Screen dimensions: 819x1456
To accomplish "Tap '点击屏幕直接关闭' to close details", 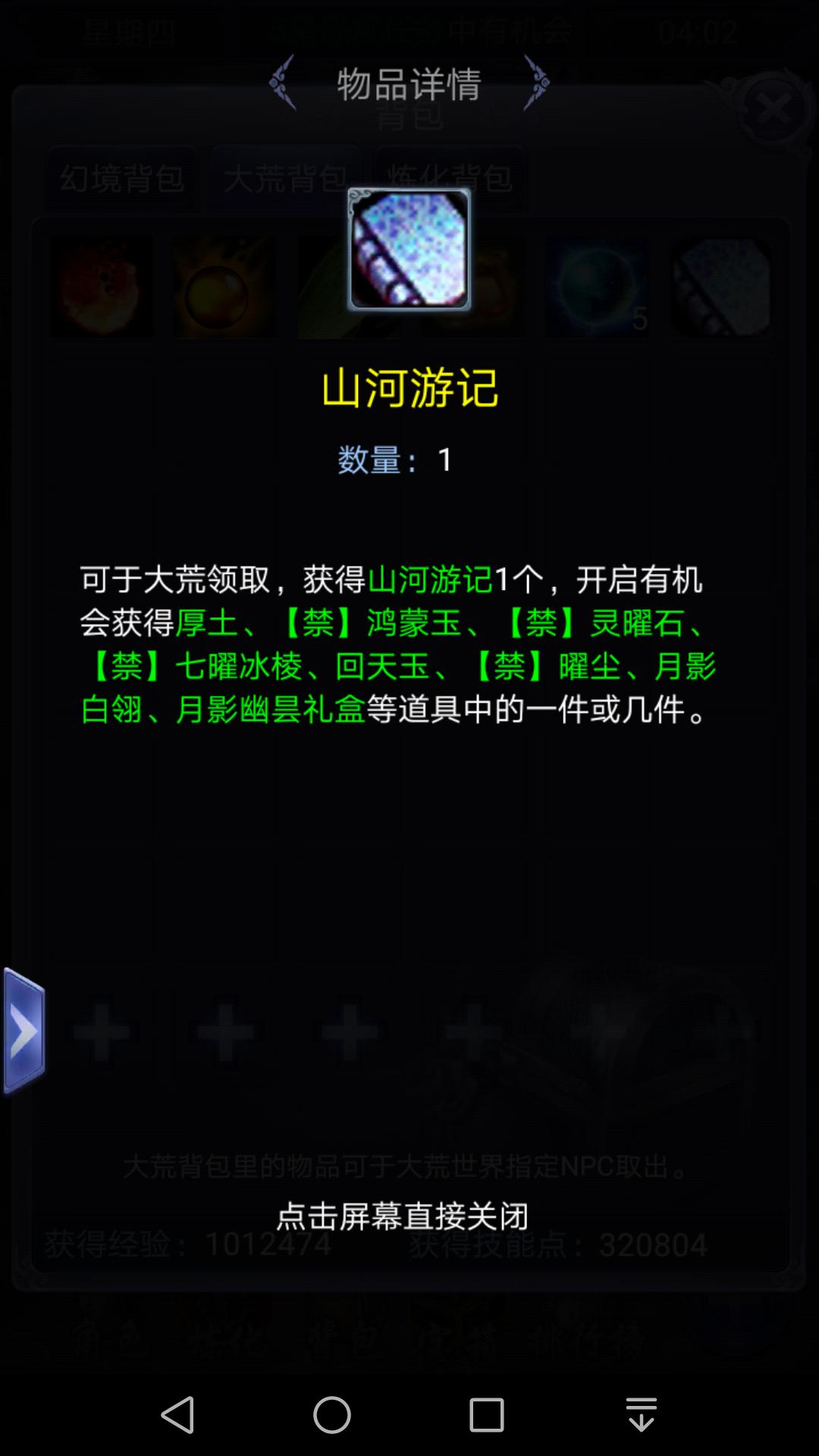I will 402,1216.
